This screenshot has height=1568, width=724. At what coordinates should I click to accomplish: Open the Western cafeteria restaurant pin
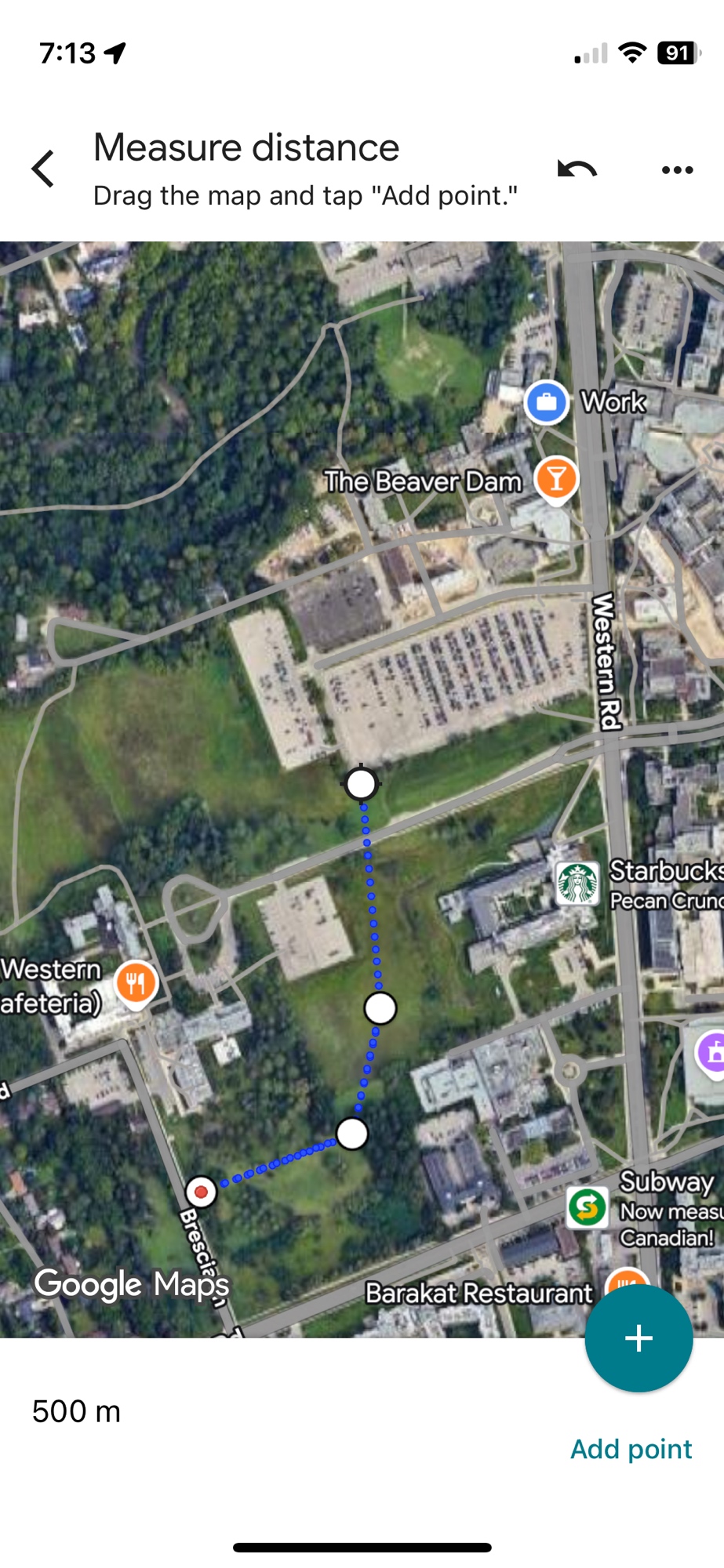136,983
